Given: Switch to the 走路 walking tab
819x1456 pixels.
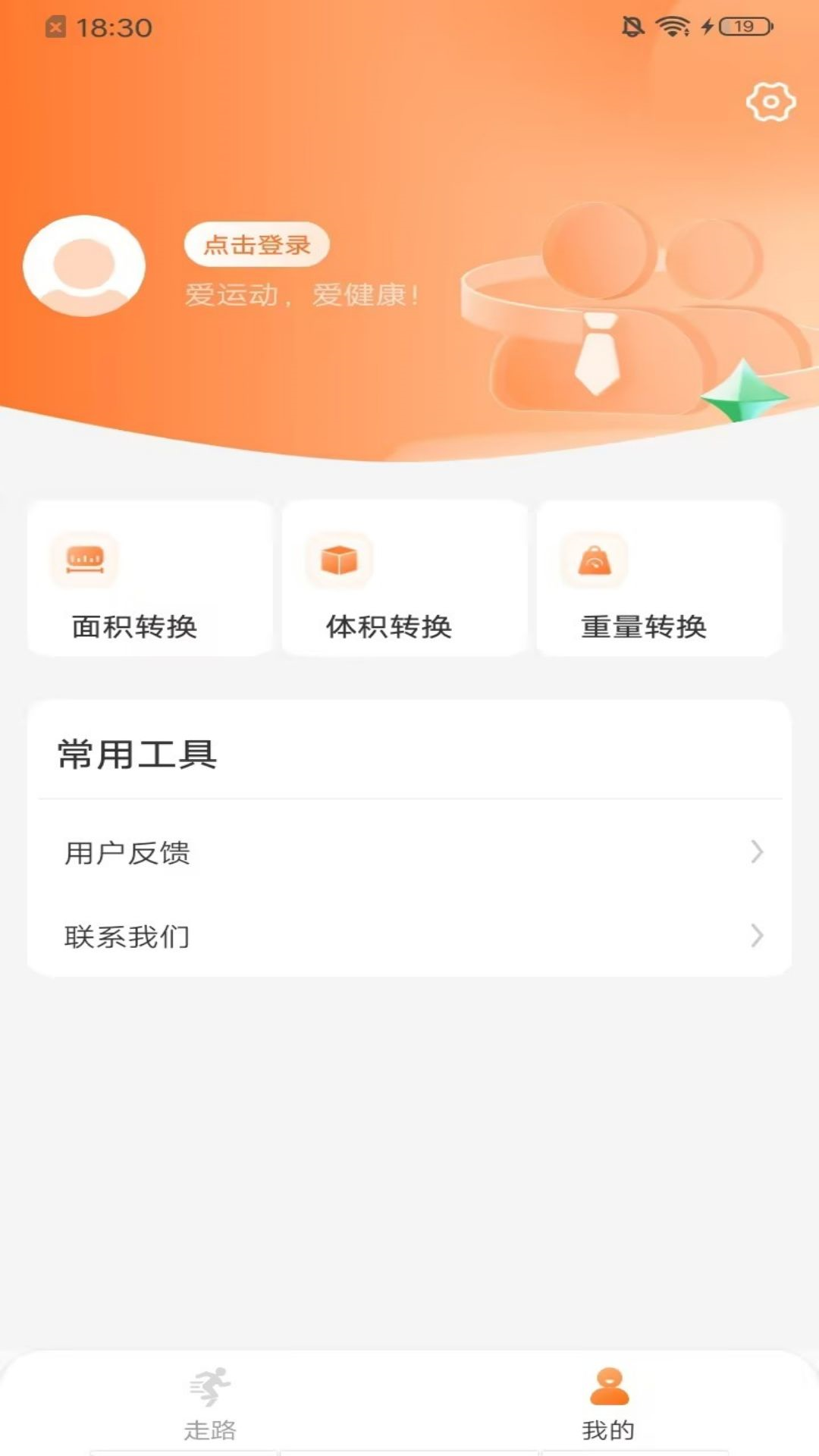Looking at the screenshot, I should (x=210, y=1404).
